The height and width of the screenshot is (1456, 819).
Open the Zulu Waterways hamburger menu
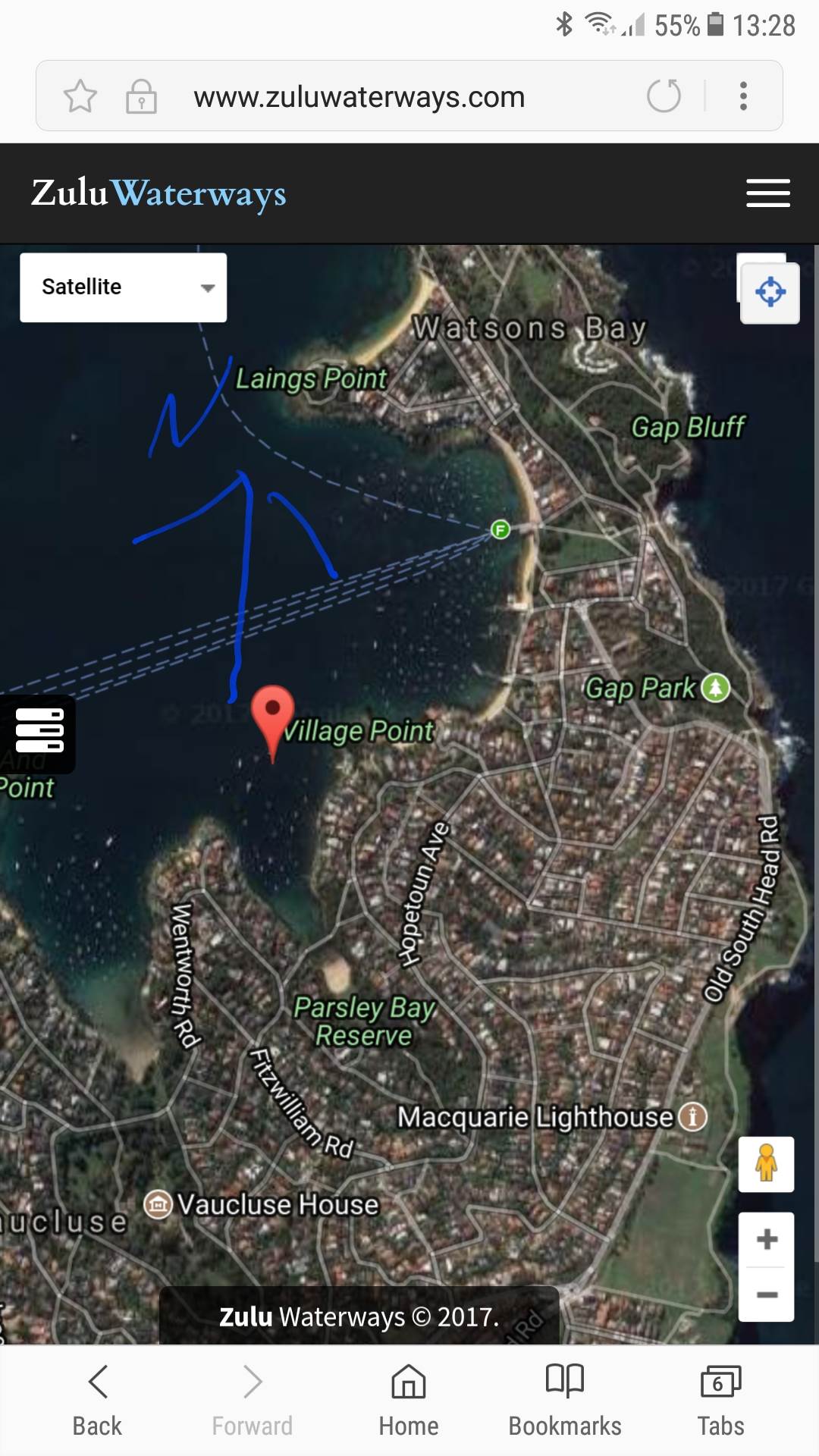(x=767, y=193)
